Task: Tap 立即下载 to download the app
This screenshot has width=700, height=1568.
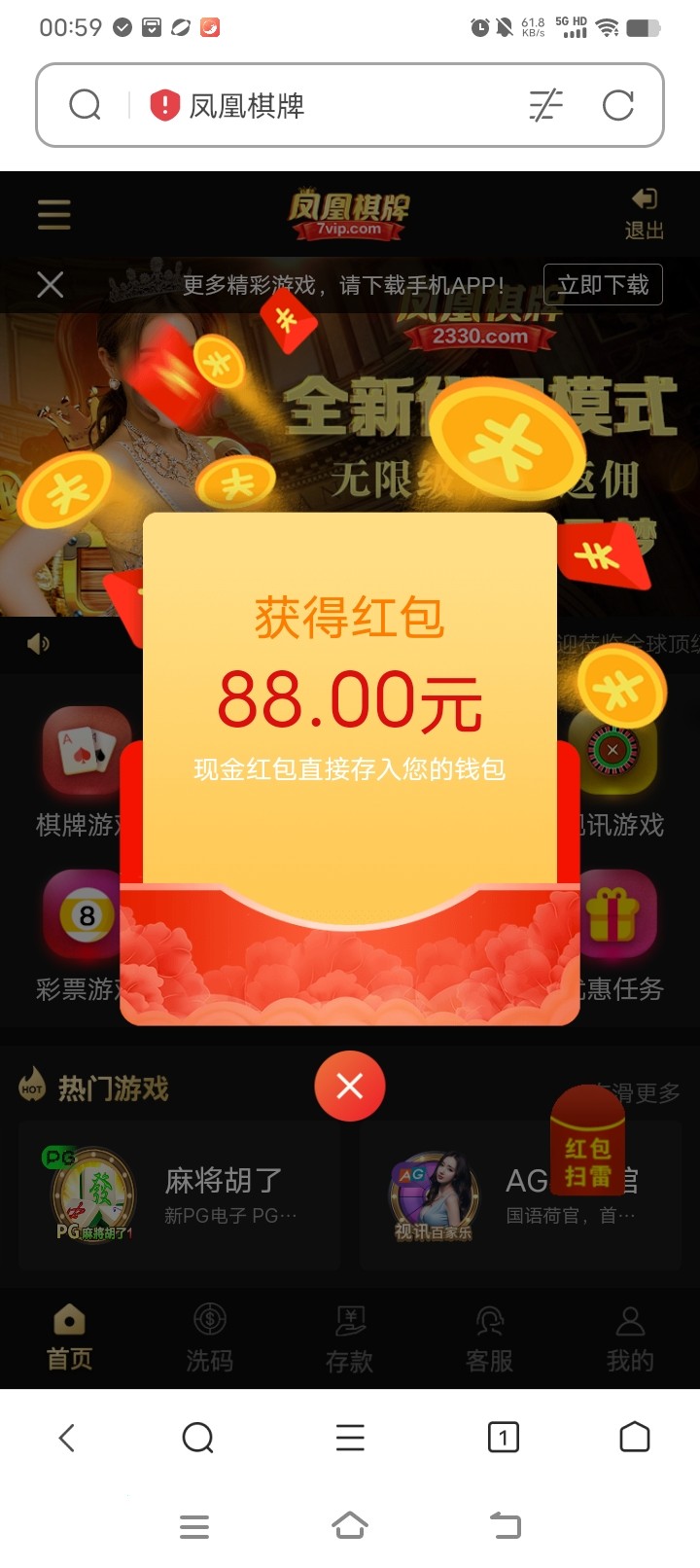Action: point(603,285)
